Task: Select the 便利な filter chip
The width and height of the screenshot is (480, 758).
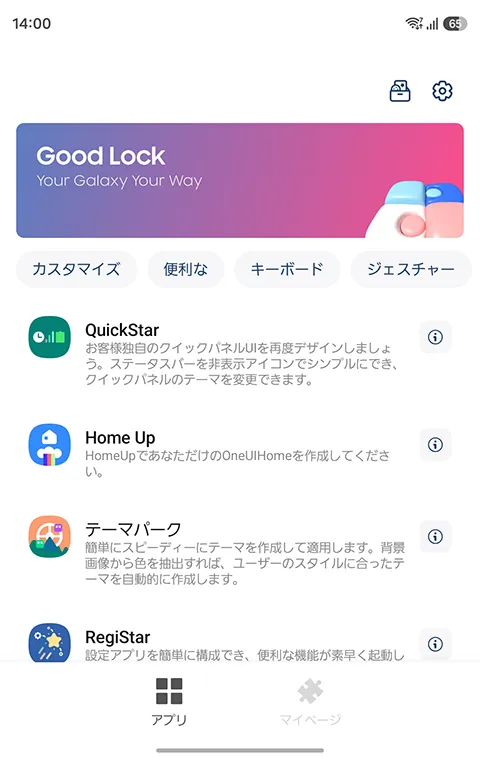Action: (186, 269)
